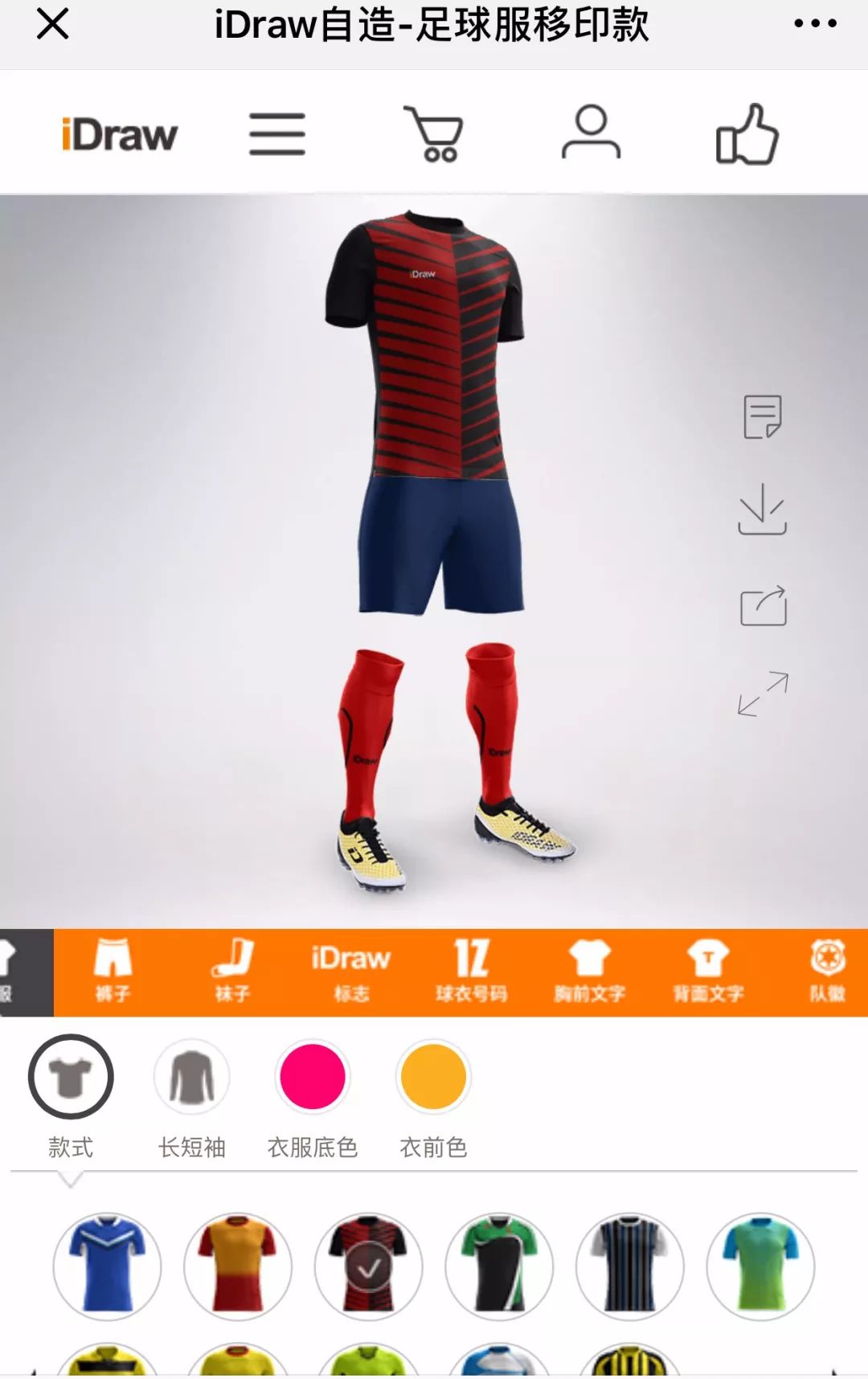This screenshot has width=868, height=1379.
Task: Switch to the 球衣号码 jersey number tab
Action: [471, 971]
